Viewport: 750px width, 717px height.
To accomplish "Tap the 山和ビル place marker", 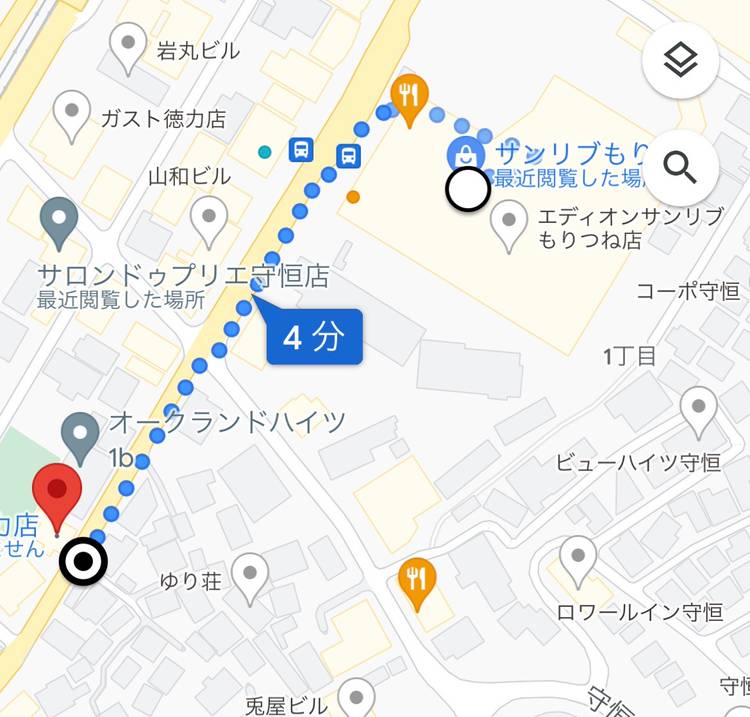I will coord(209,218).
